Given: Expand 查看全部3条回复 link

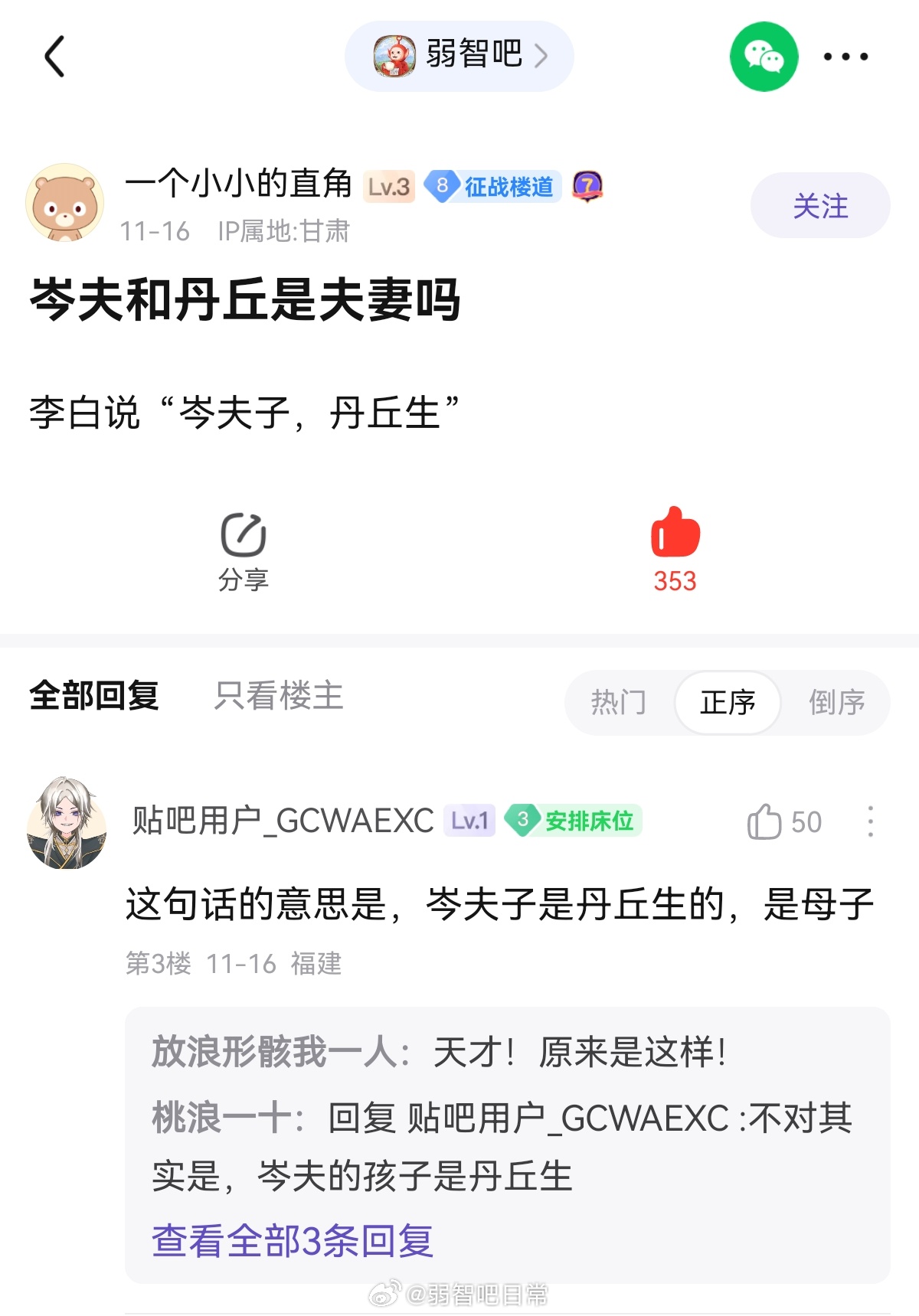Looking at the screenshot, I should [293, 1240].
